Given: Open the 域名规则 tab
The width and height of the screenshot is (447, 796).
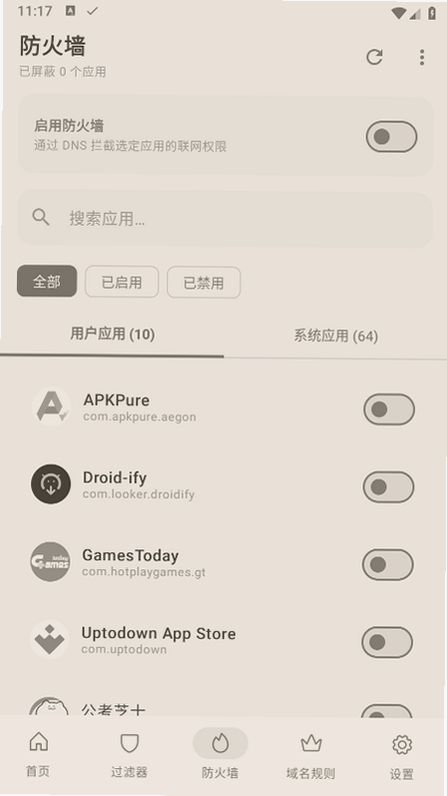Looking at the screenshot, I should tap(311, 756).
